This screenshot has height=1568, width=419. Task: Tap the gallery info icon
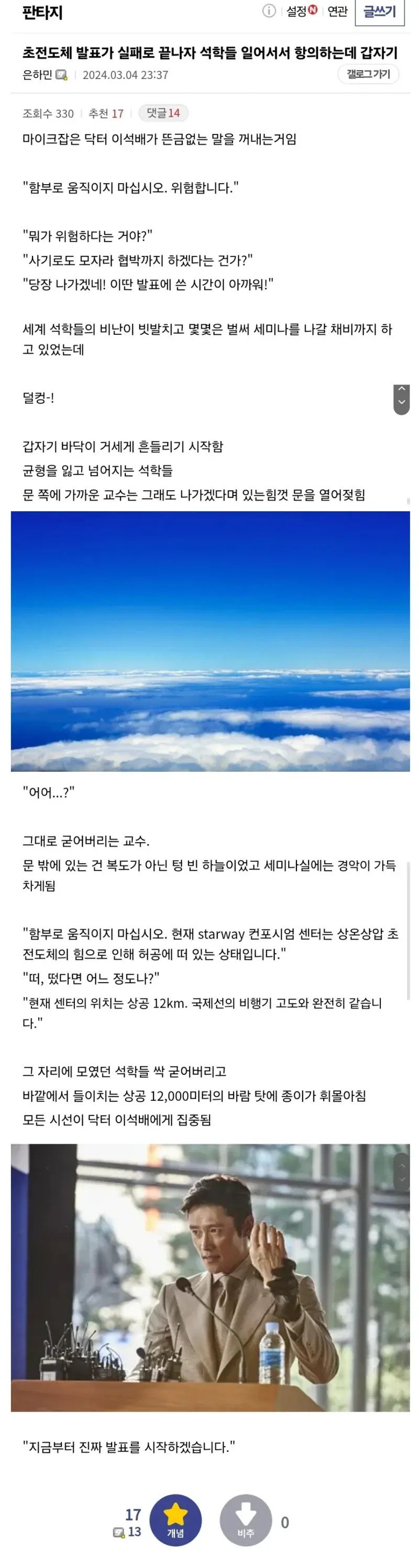pos(269,11)
